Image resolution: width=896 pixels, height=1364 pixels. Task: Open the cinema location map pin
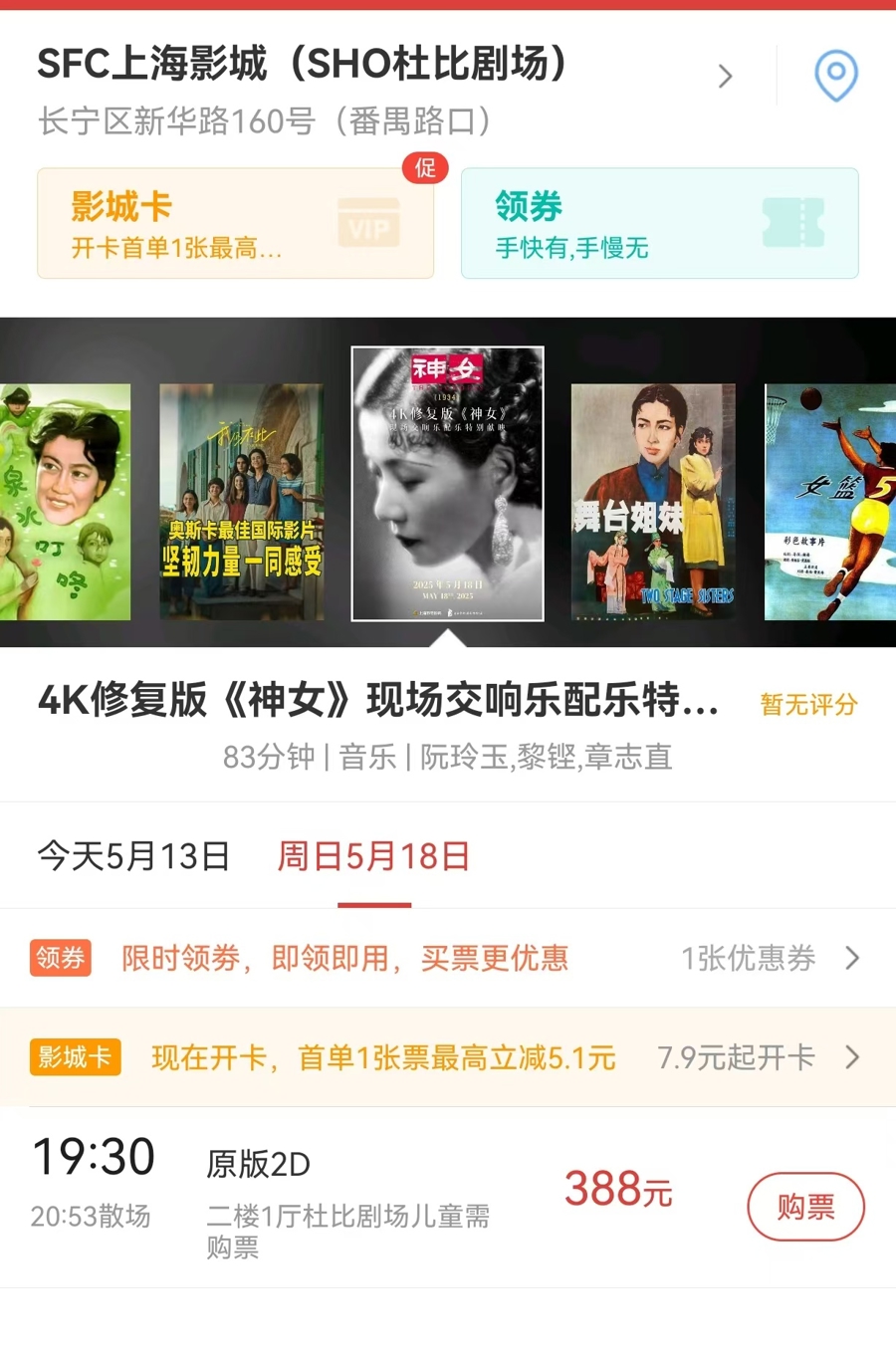(x=835, y=76)
